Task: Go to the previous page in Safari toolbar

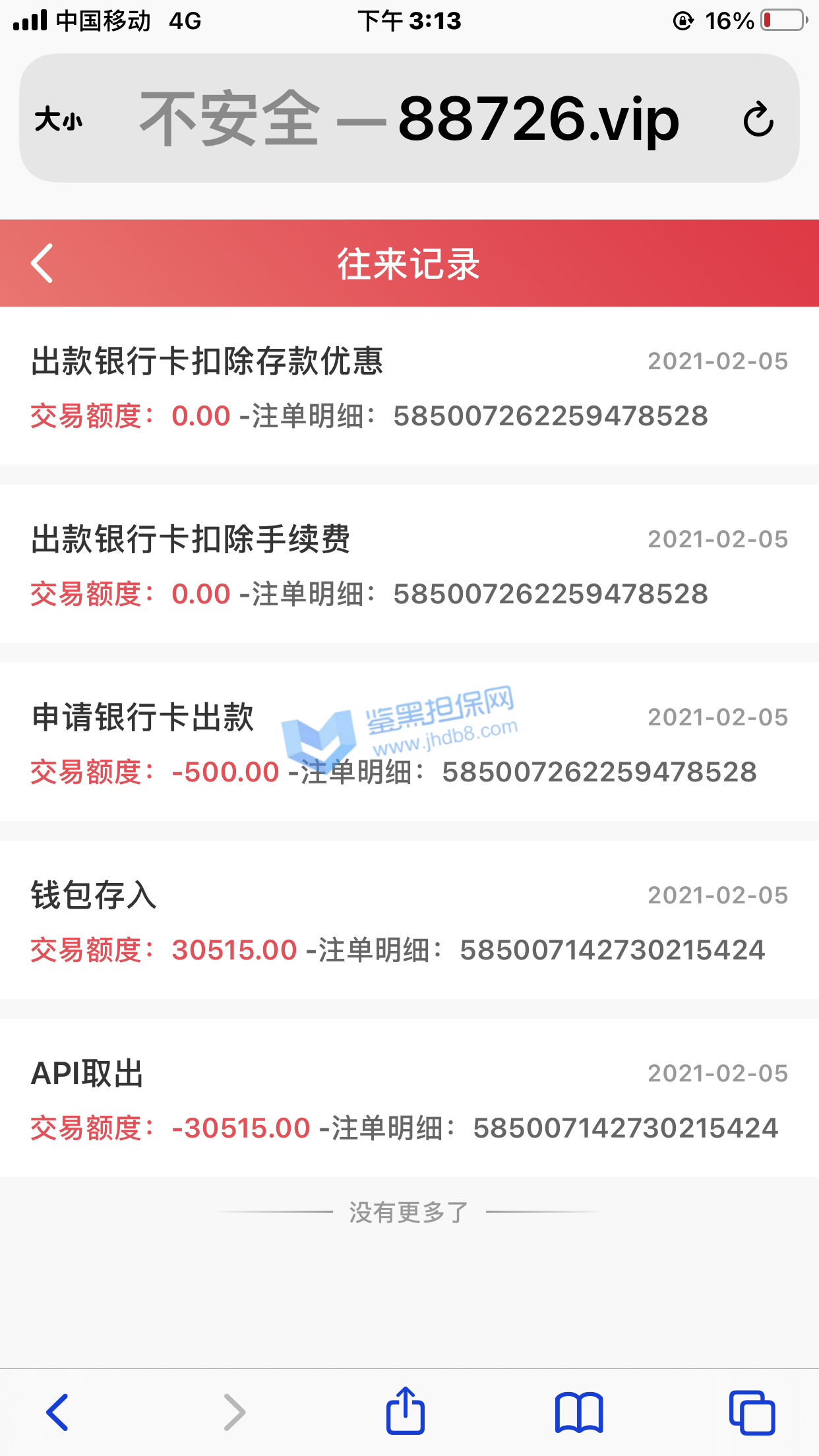Action: [x=58, y=1412]
